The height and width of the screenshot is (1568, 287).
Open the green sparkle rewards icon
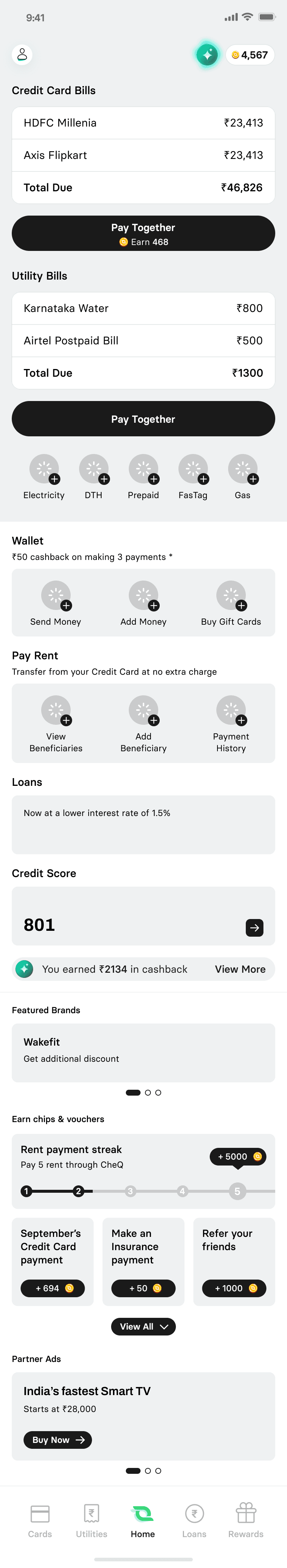[x=207, y=55]
